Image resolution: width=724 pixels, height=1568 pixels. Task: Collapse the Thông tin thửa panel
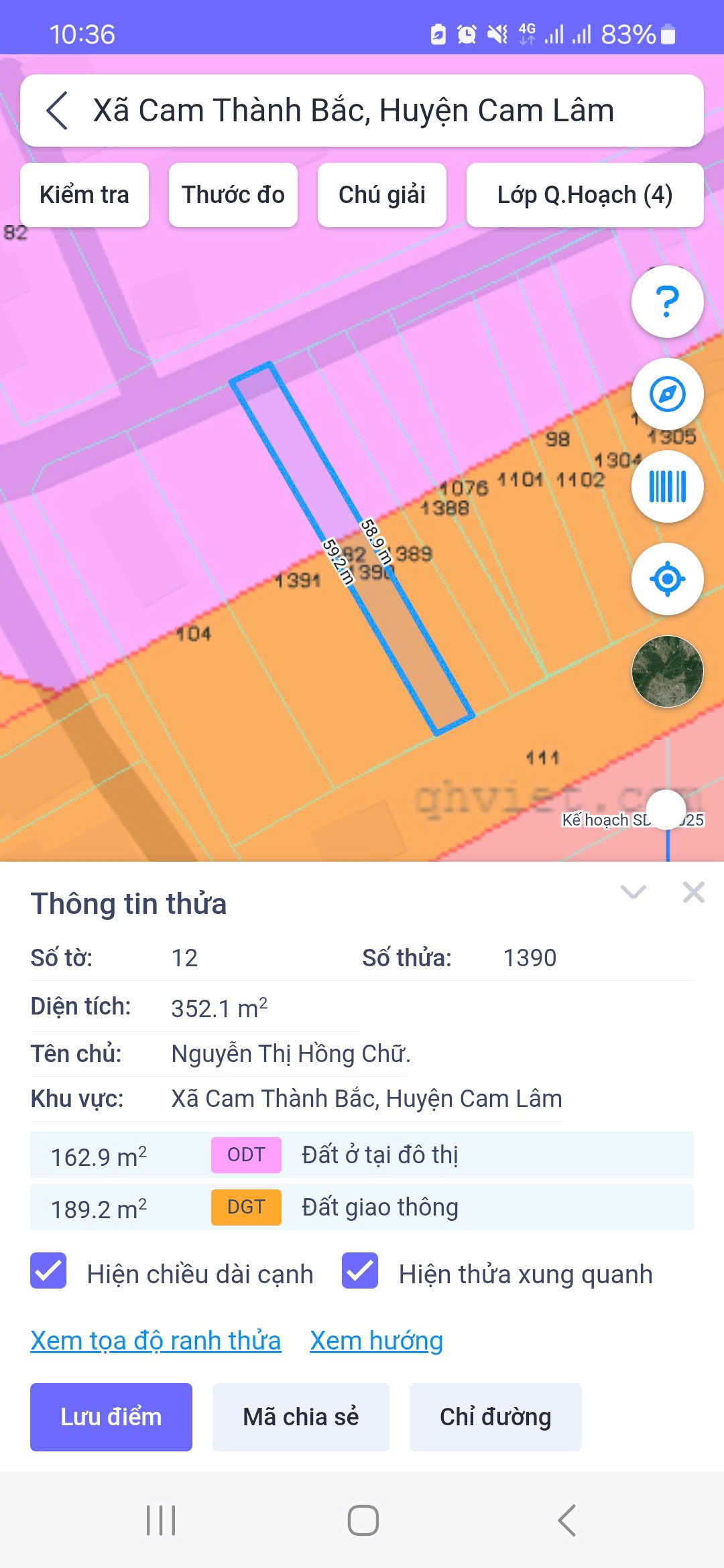(x=633, y=892)
